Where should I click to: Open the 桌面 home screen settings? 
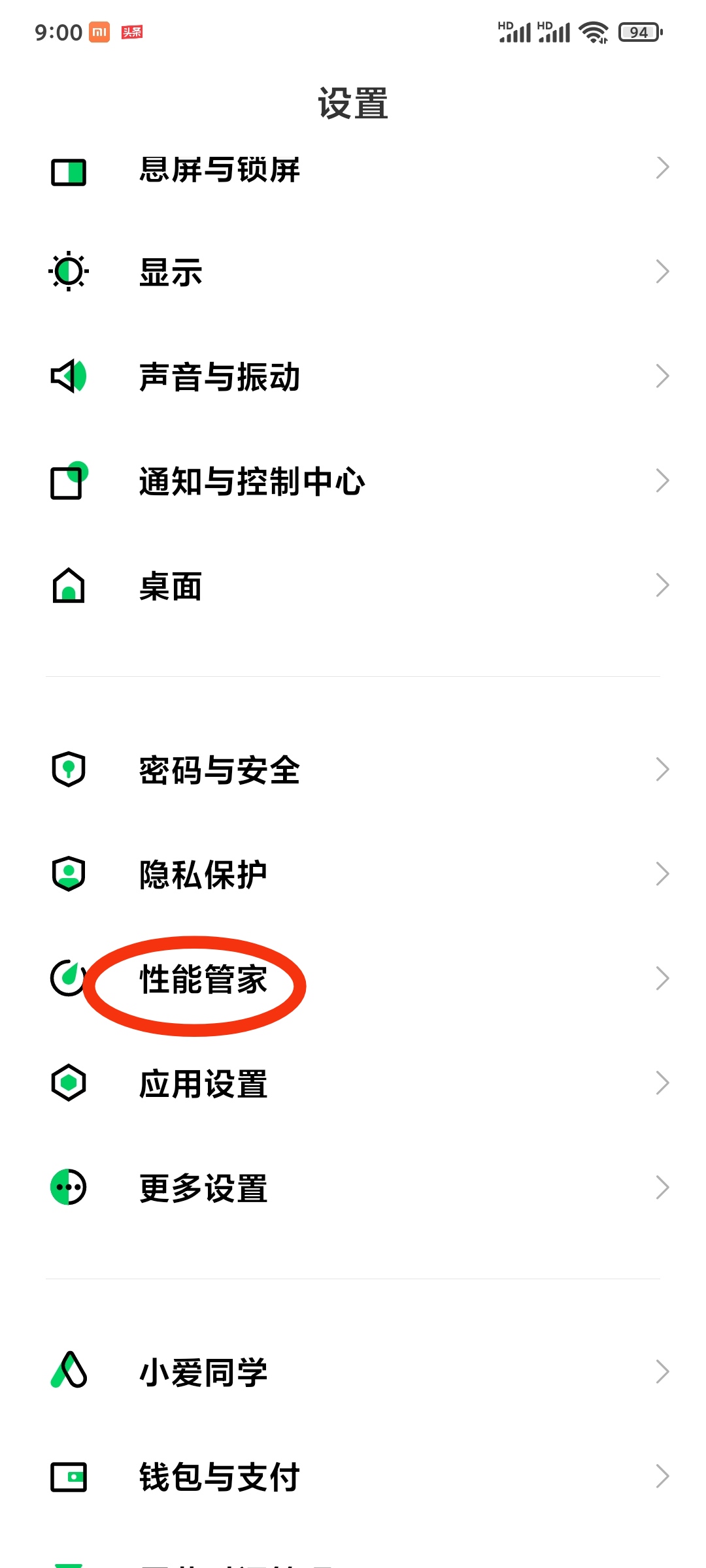353,585
